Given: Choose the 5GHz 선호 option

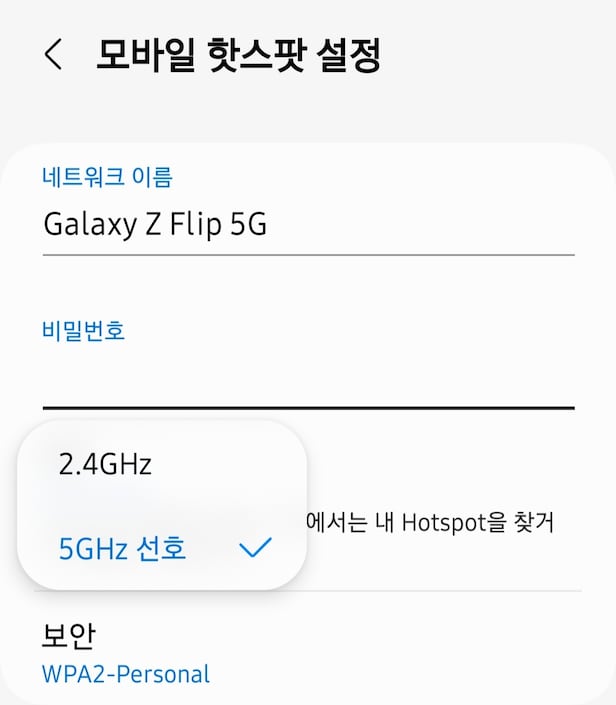Looking at the screenshot, I should [123, 549].
